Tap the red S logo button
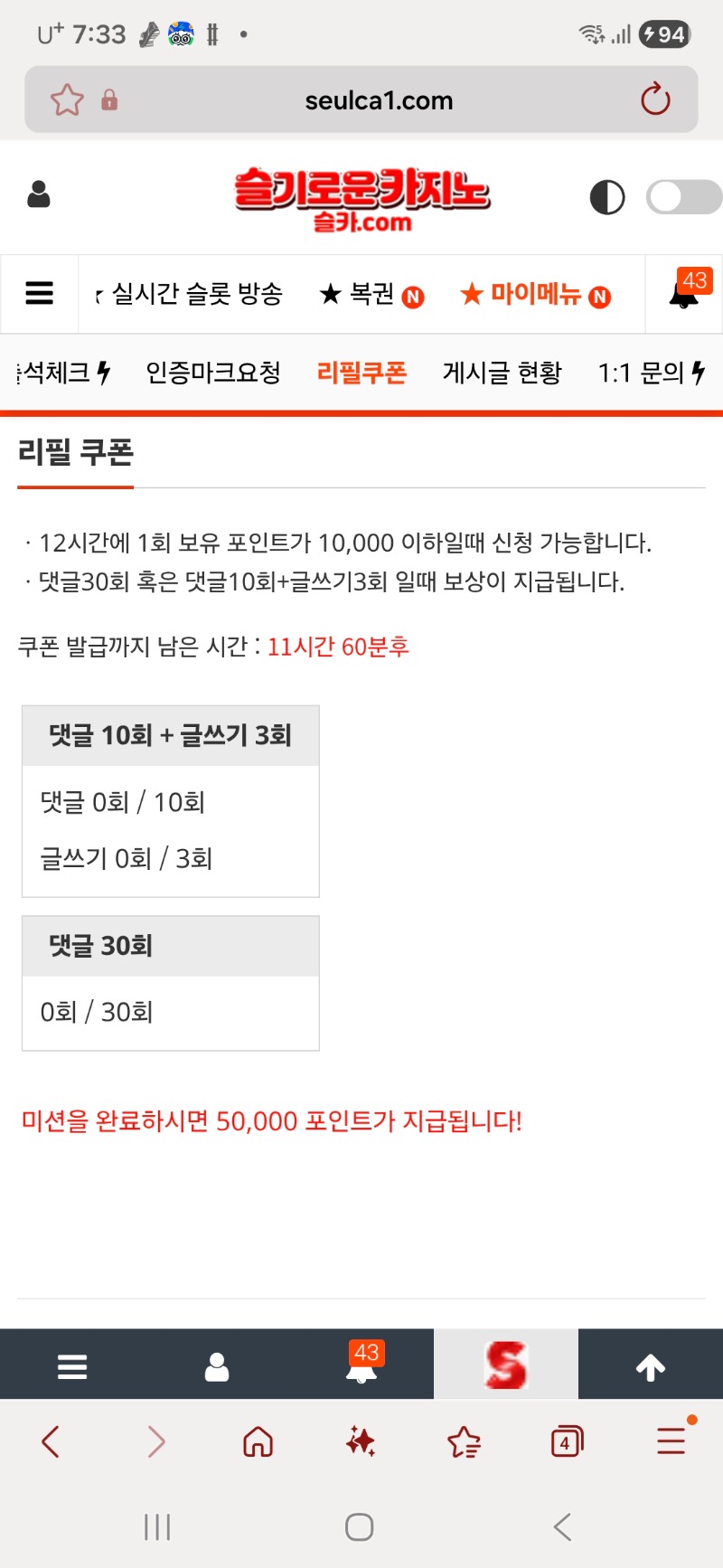 [506, 1365]
